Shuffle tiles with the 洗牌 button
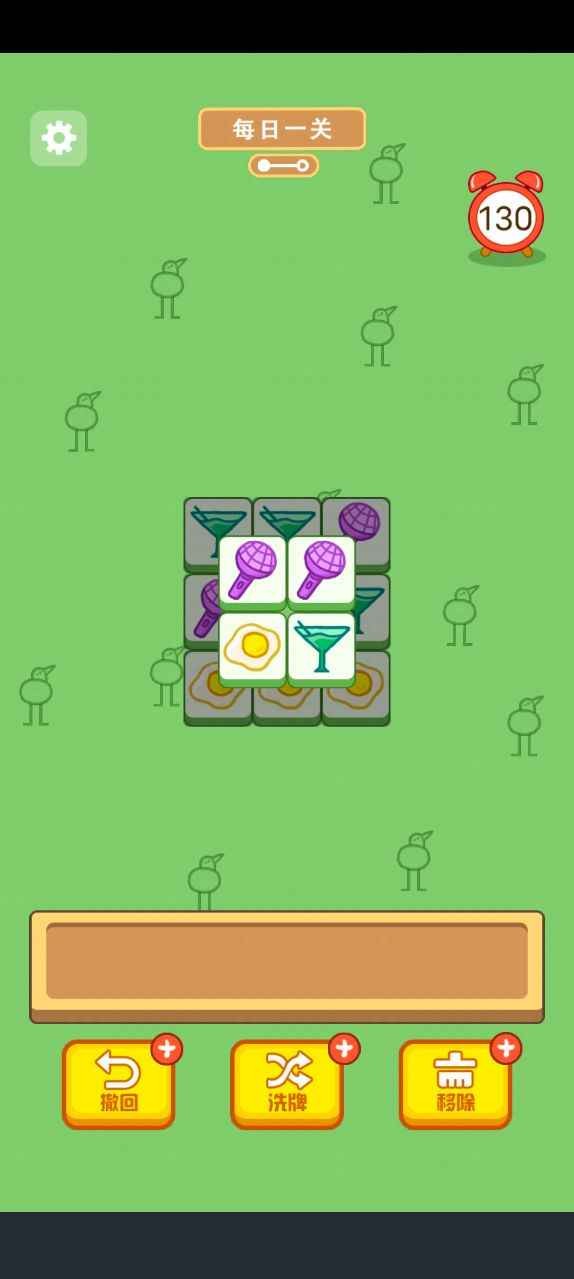Image resolution: width=574 pixels, height=1279 pixels. tap(287, 1084)
